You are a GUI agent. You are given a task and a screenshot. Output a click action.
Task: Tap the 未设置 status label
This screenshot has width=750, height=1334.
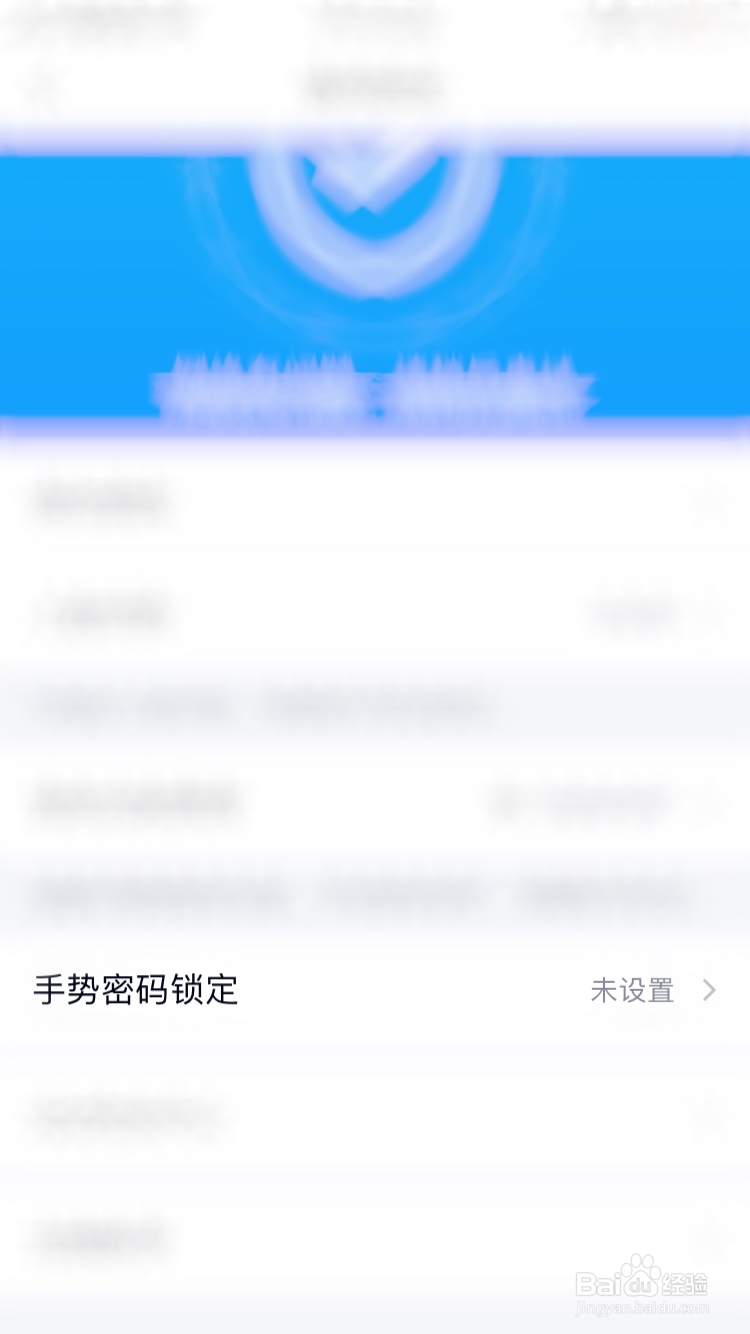click(x=632, y=990)
